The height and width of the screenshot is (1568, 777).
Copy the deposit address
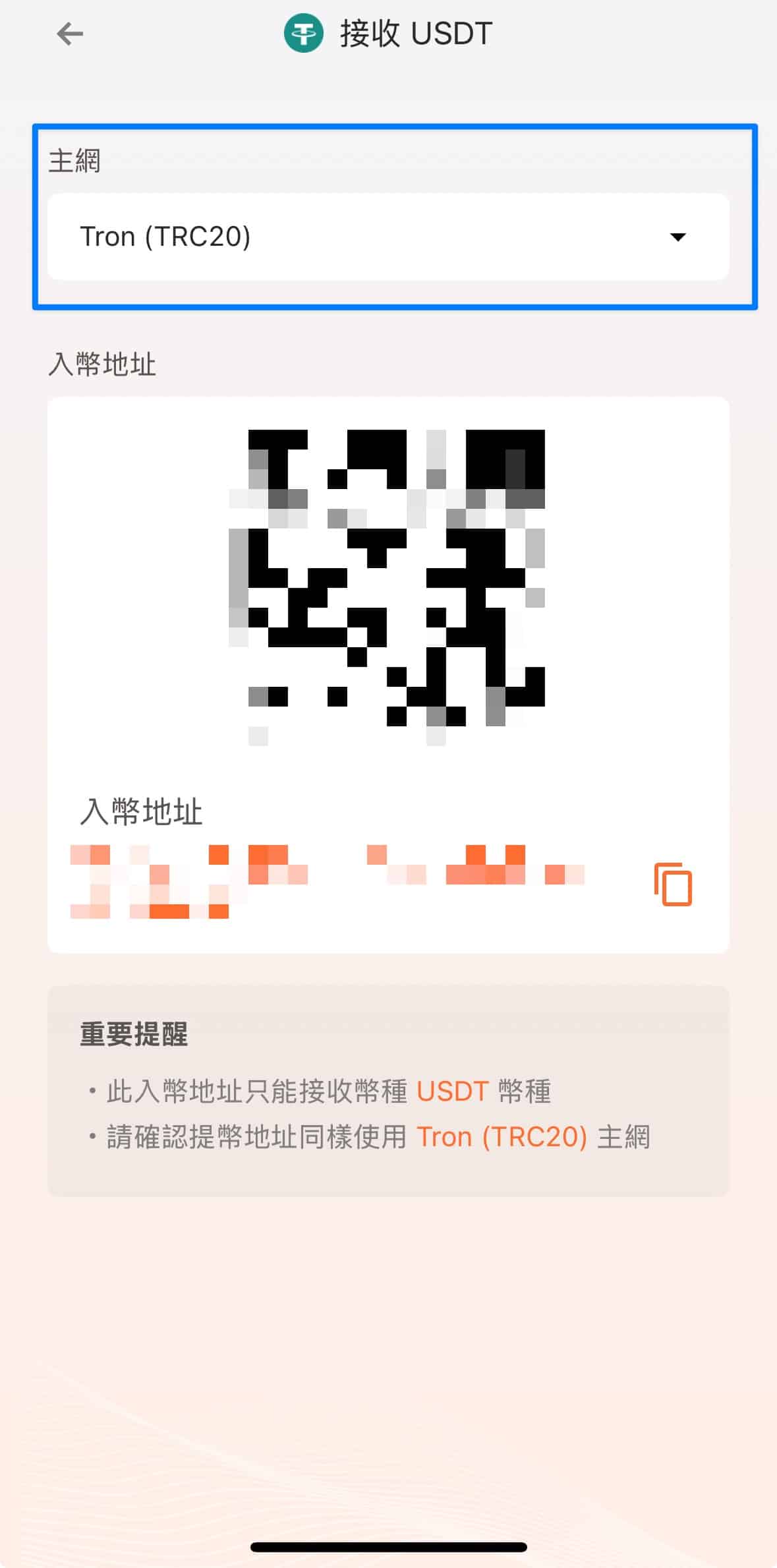pos(673,884)
